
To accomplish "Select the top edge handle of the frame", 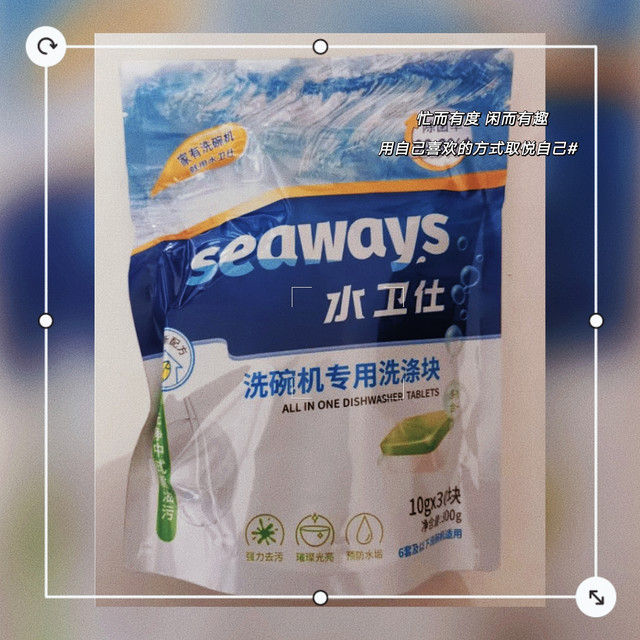I will 320,46.
